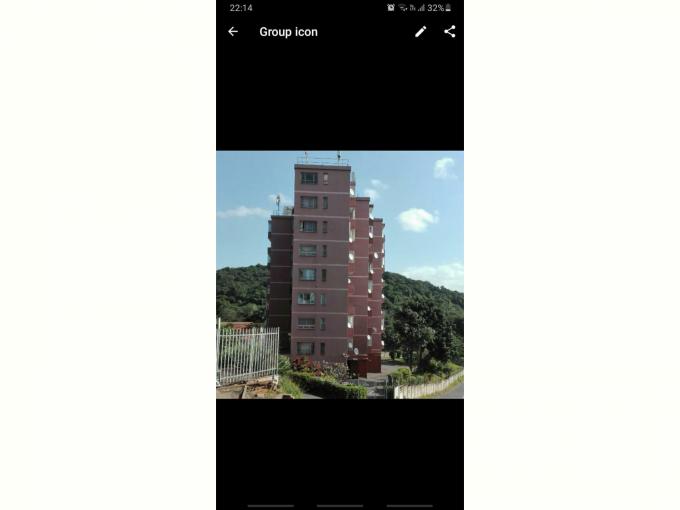Edit the group icon with pencil

click(x=421, y=32)
